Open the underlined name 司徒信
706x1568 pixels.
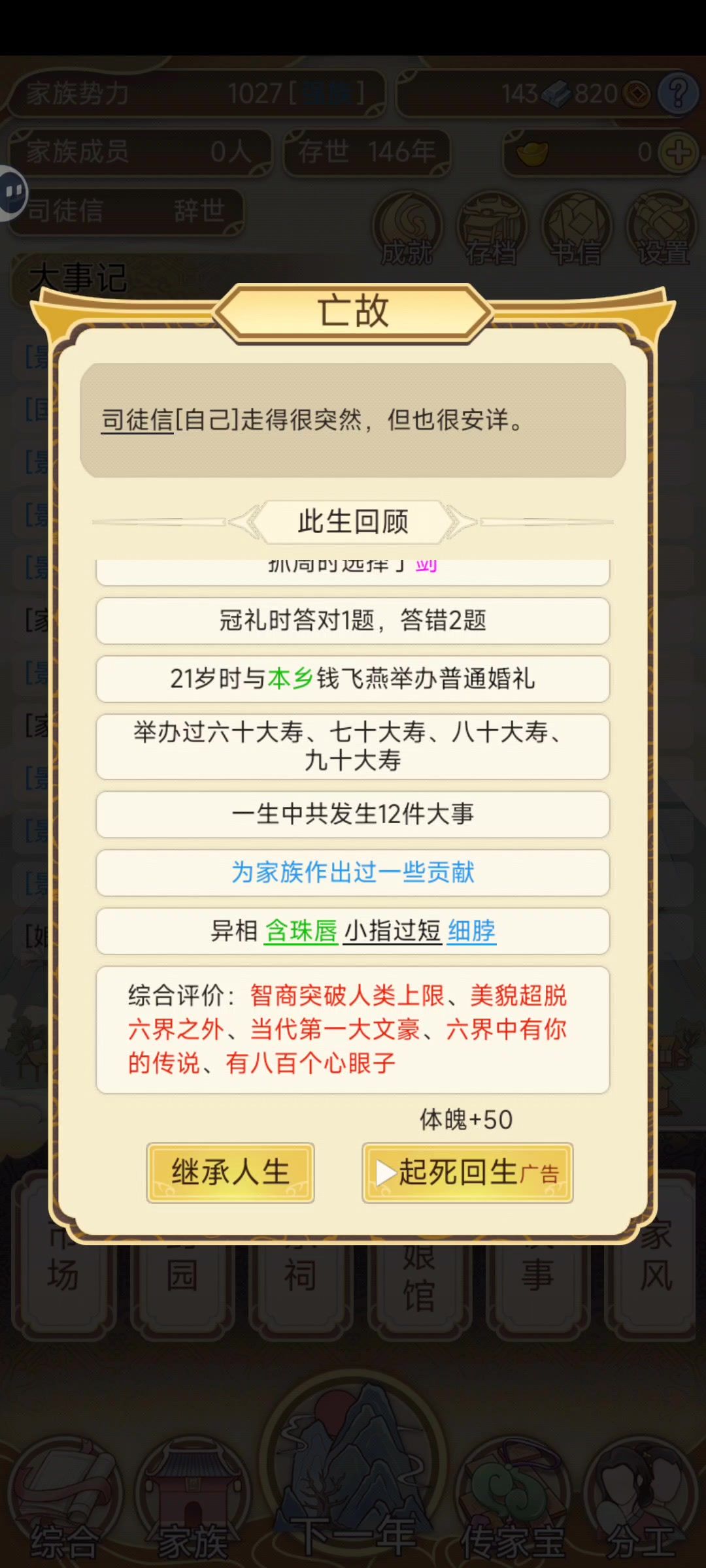point(137,420)
